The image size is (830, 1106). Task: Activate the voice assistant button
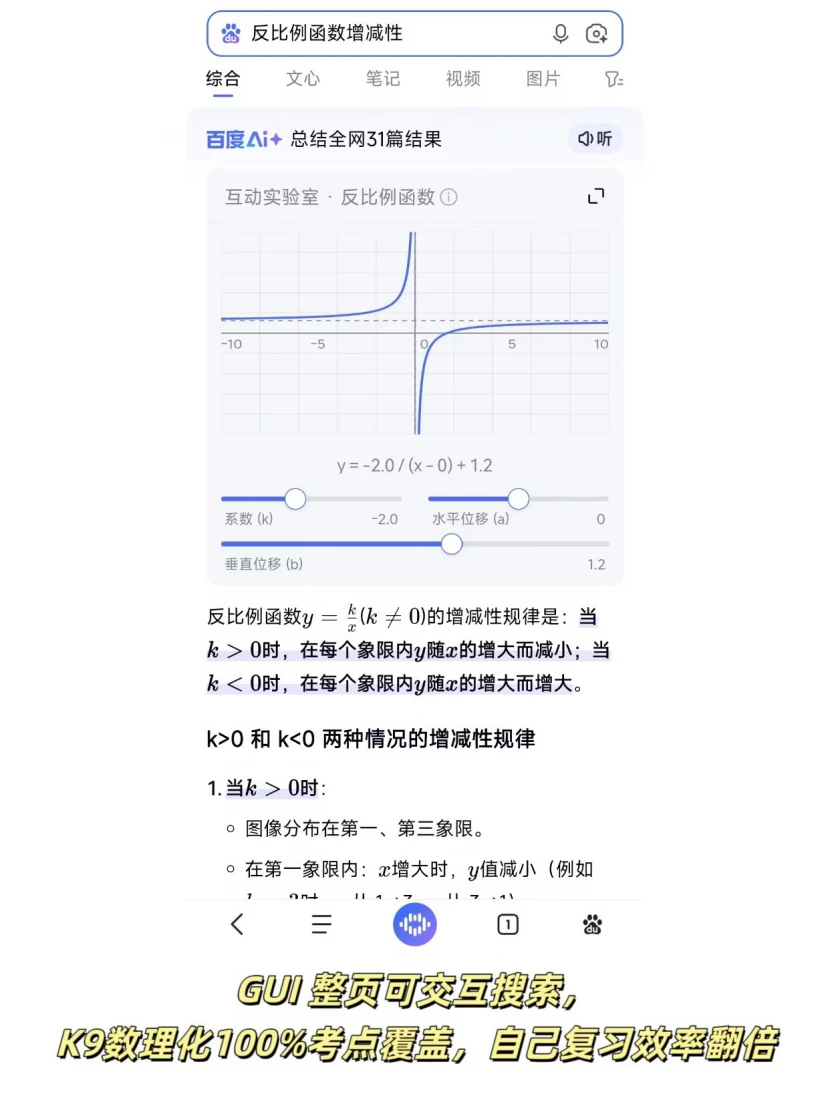[x=415, y=924]
